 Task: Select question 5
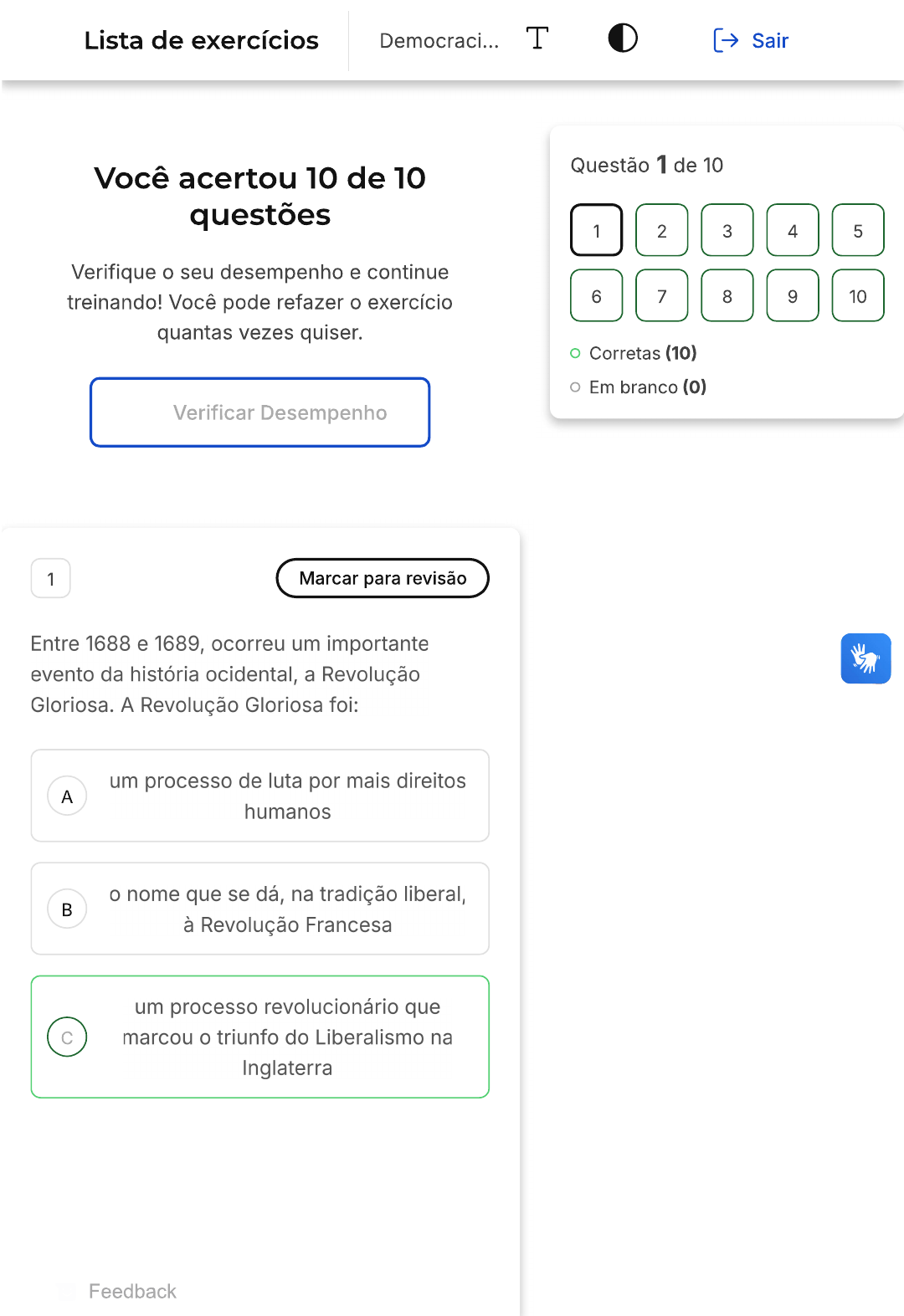pos(857,230)
